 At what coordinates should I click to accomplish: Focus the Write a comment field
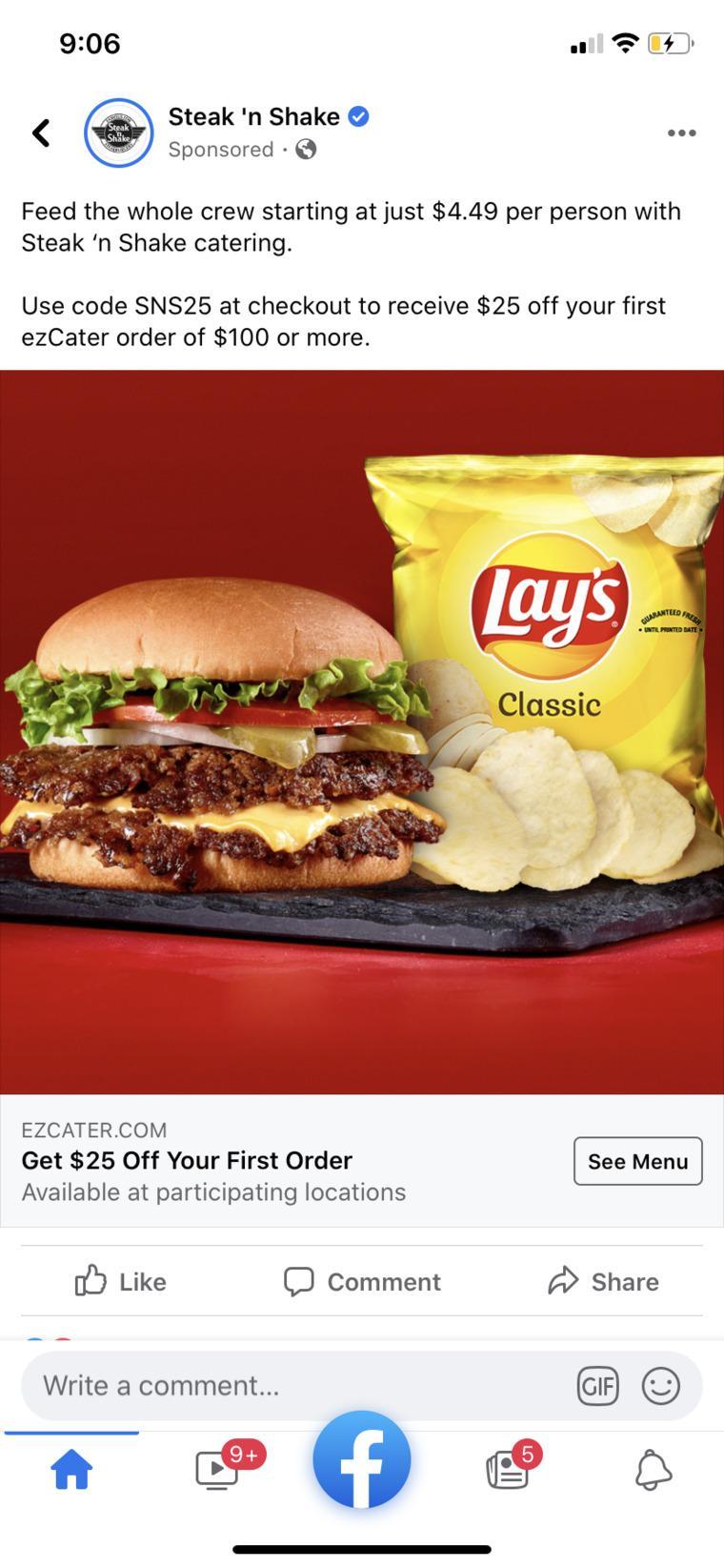click(x=286, y=1385)
